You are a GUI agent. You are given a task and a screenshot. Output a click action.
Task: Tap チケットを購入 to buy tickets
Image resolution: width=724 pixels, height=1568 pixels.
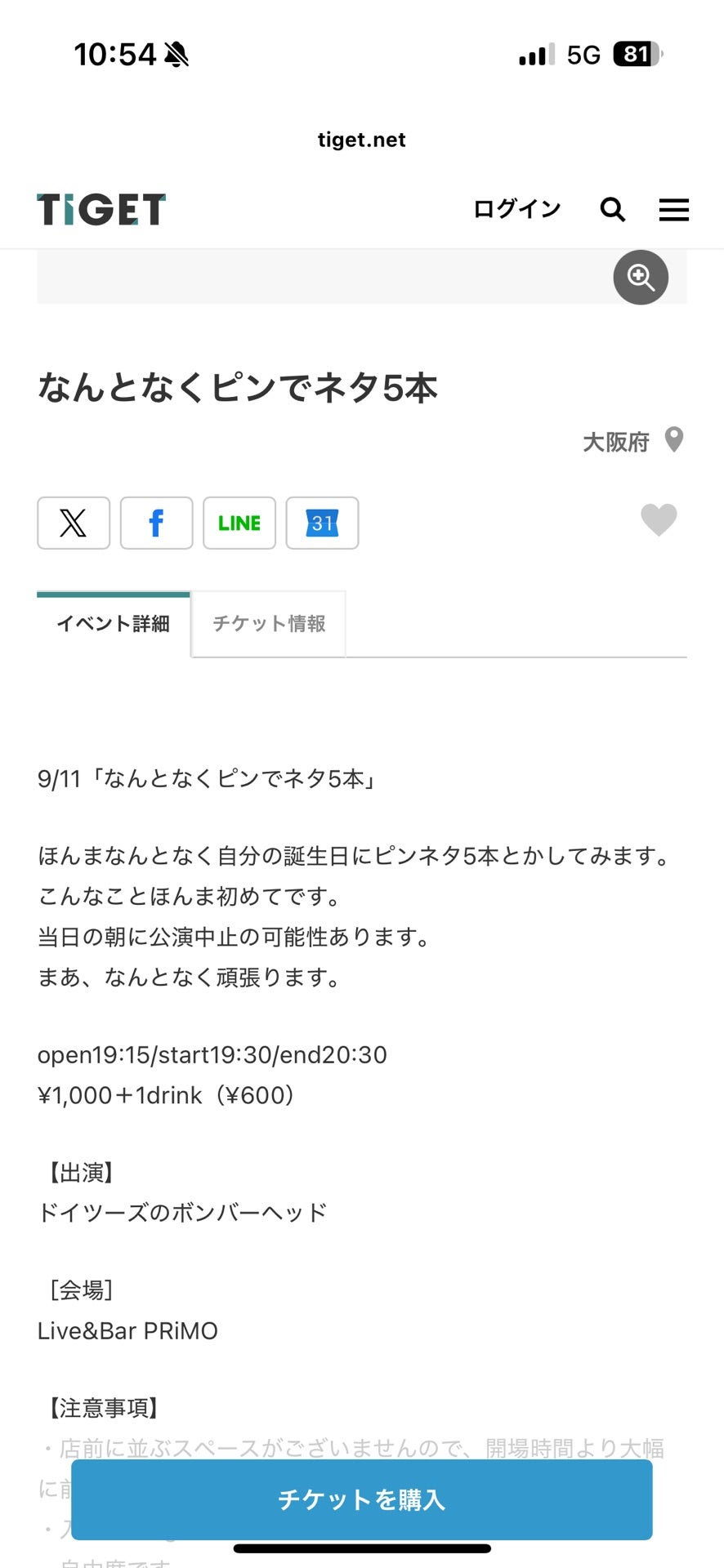click(361, 1499)
